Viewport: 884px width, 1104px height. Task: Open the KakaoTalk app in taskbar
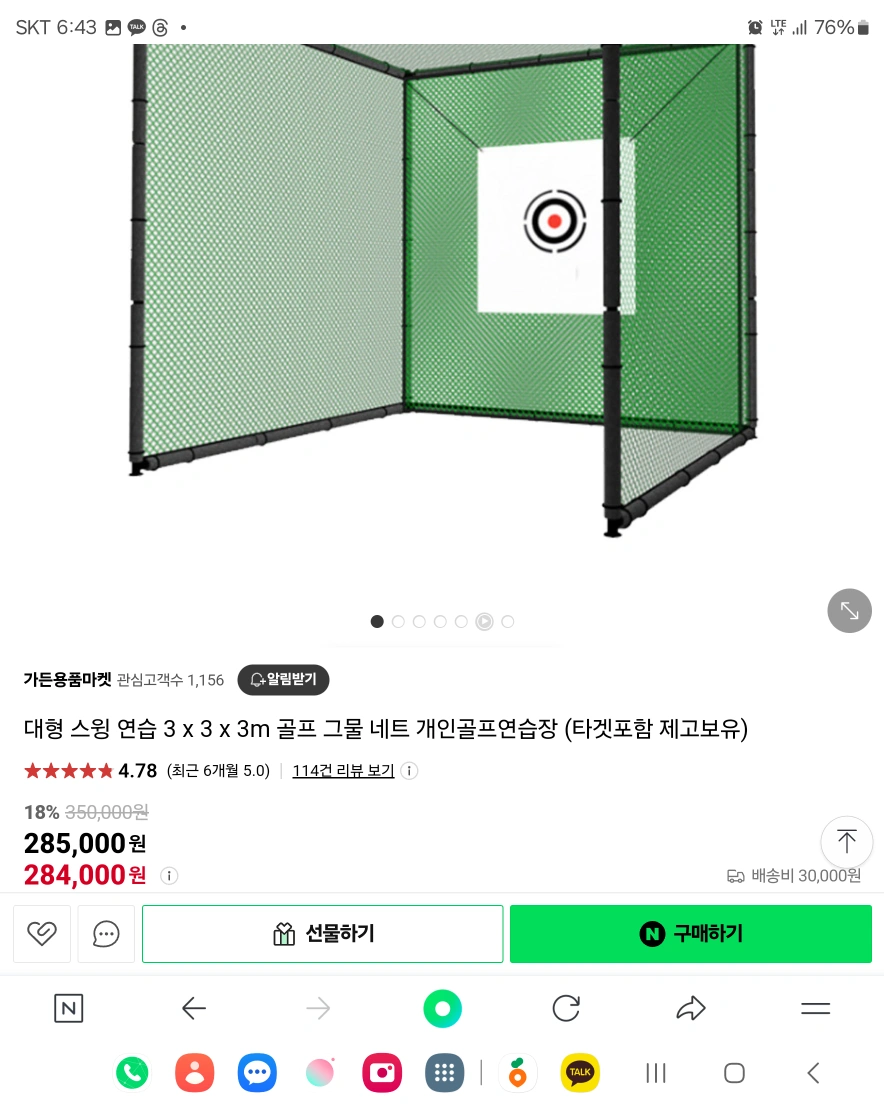(x=580, y=1074)
